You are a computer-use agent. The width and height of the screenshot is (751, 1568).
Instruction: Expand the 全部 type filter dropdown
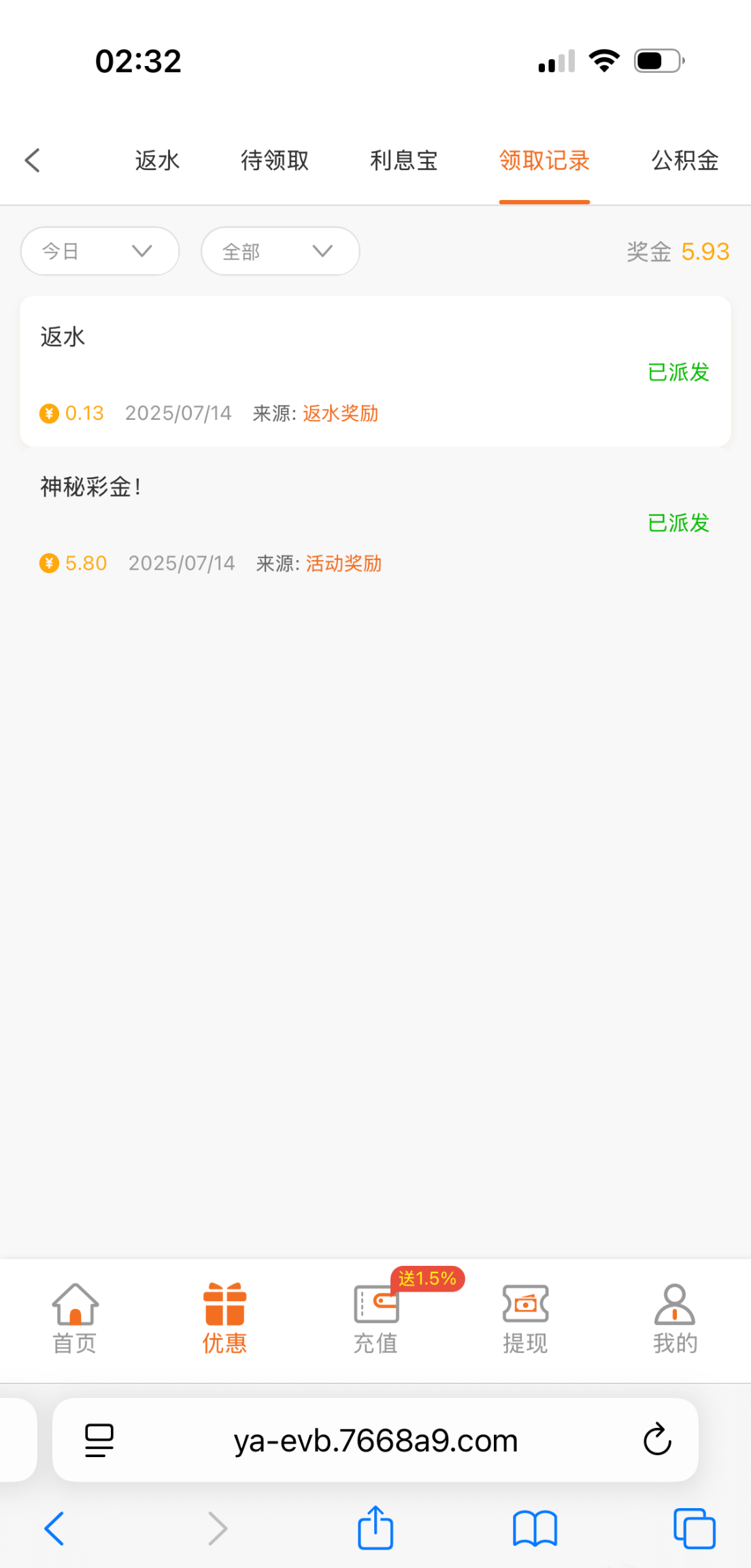click(280, 251)
